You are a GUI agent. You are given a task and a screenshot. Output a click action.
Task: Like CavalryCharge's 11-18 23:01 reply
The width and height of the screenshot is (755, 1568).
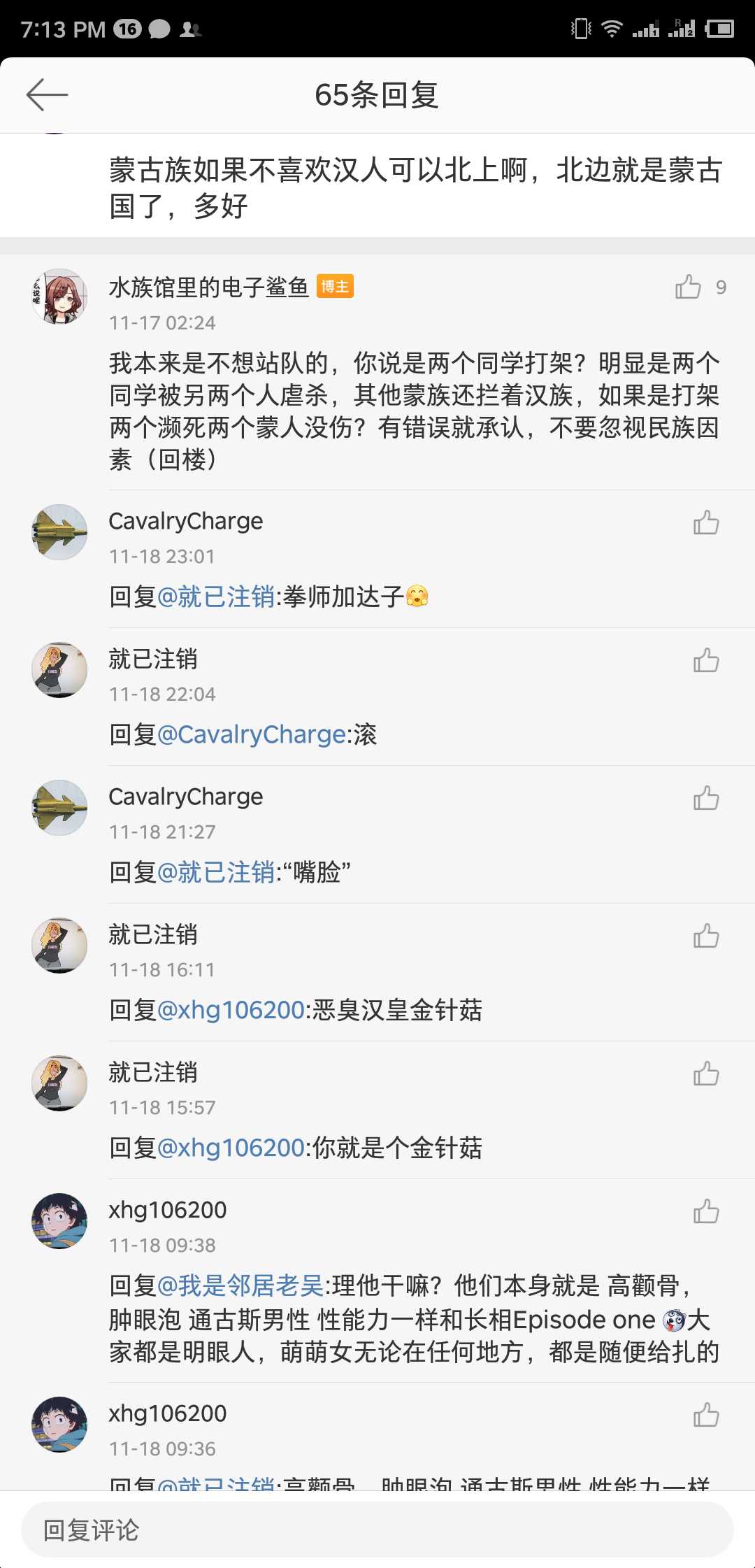[x=706, y=522]
